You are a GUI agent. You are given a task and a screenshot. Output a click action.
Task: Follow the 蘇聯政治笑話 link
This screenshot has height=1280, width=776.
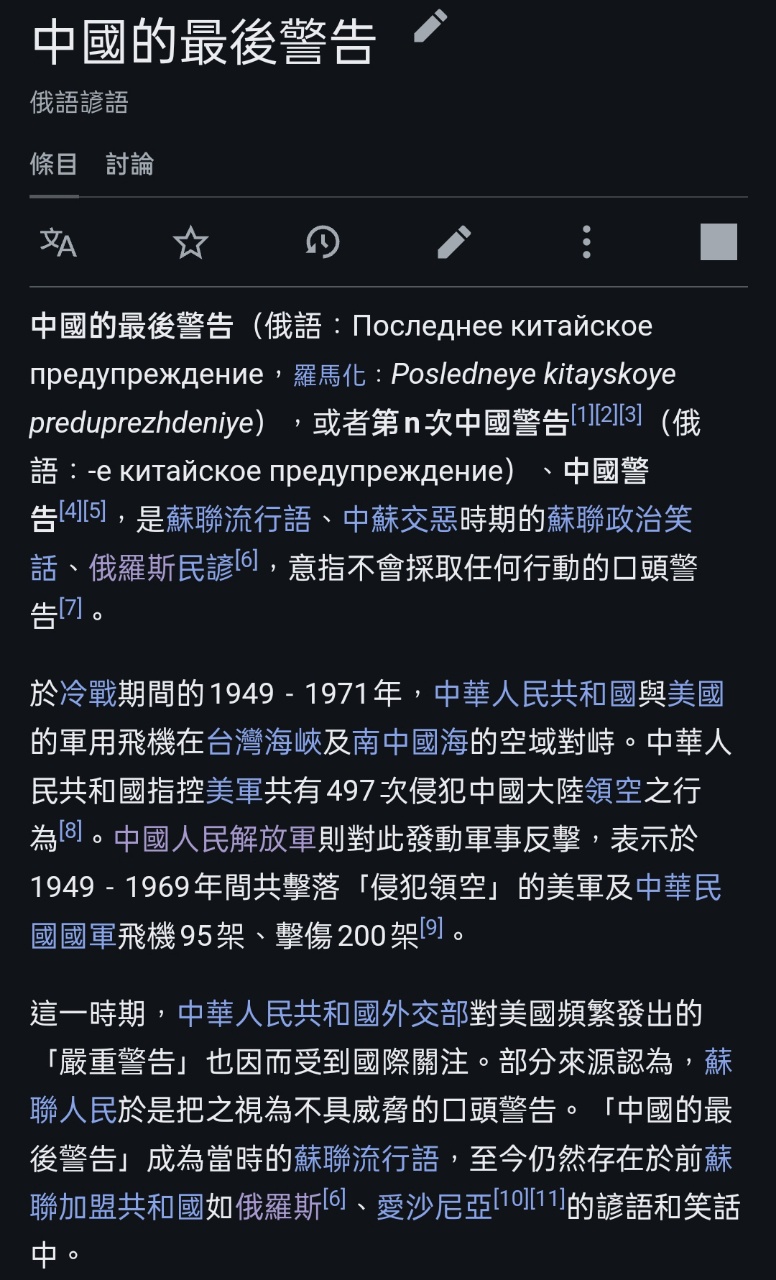618,519
